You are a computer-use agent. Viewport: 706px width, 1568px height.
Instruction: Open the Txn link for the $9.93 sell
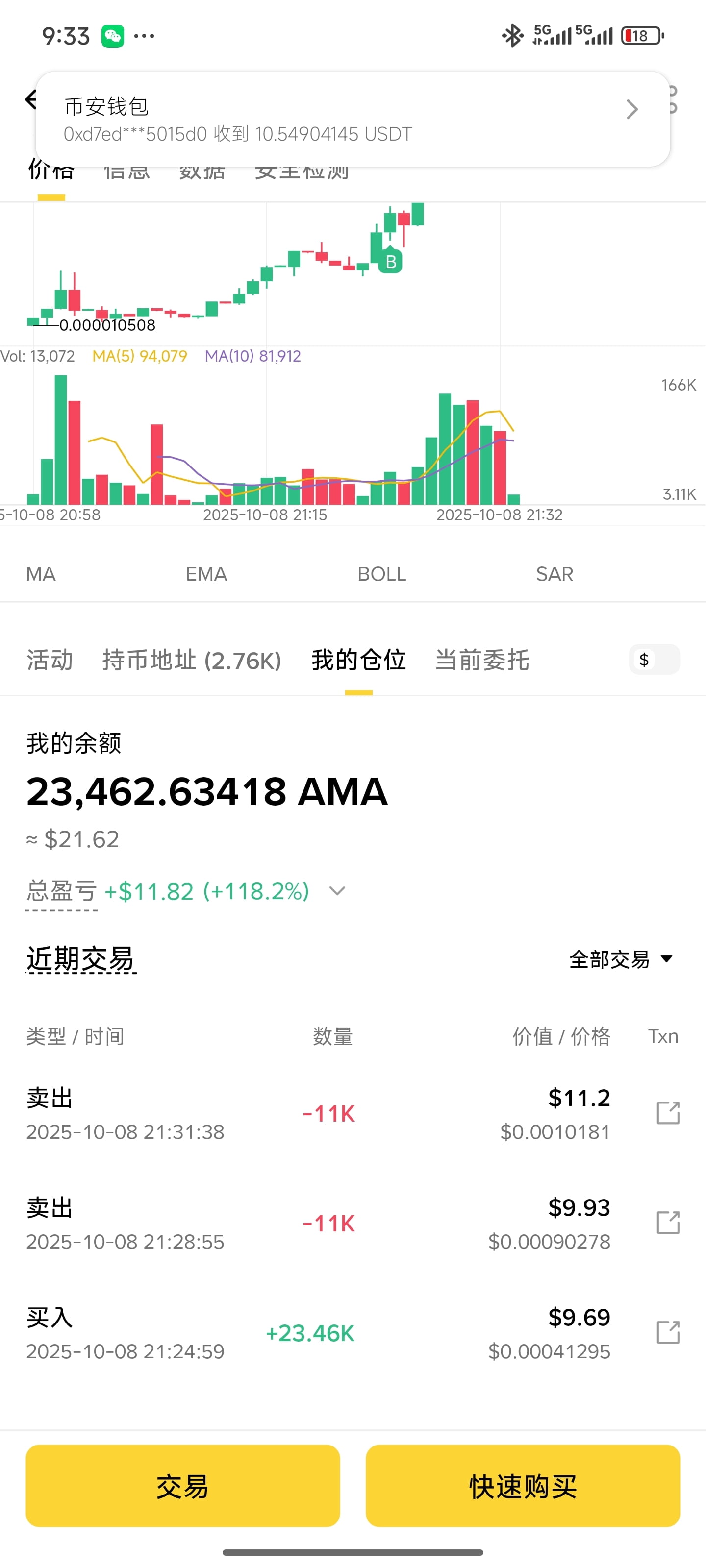tap(668, 1222)
